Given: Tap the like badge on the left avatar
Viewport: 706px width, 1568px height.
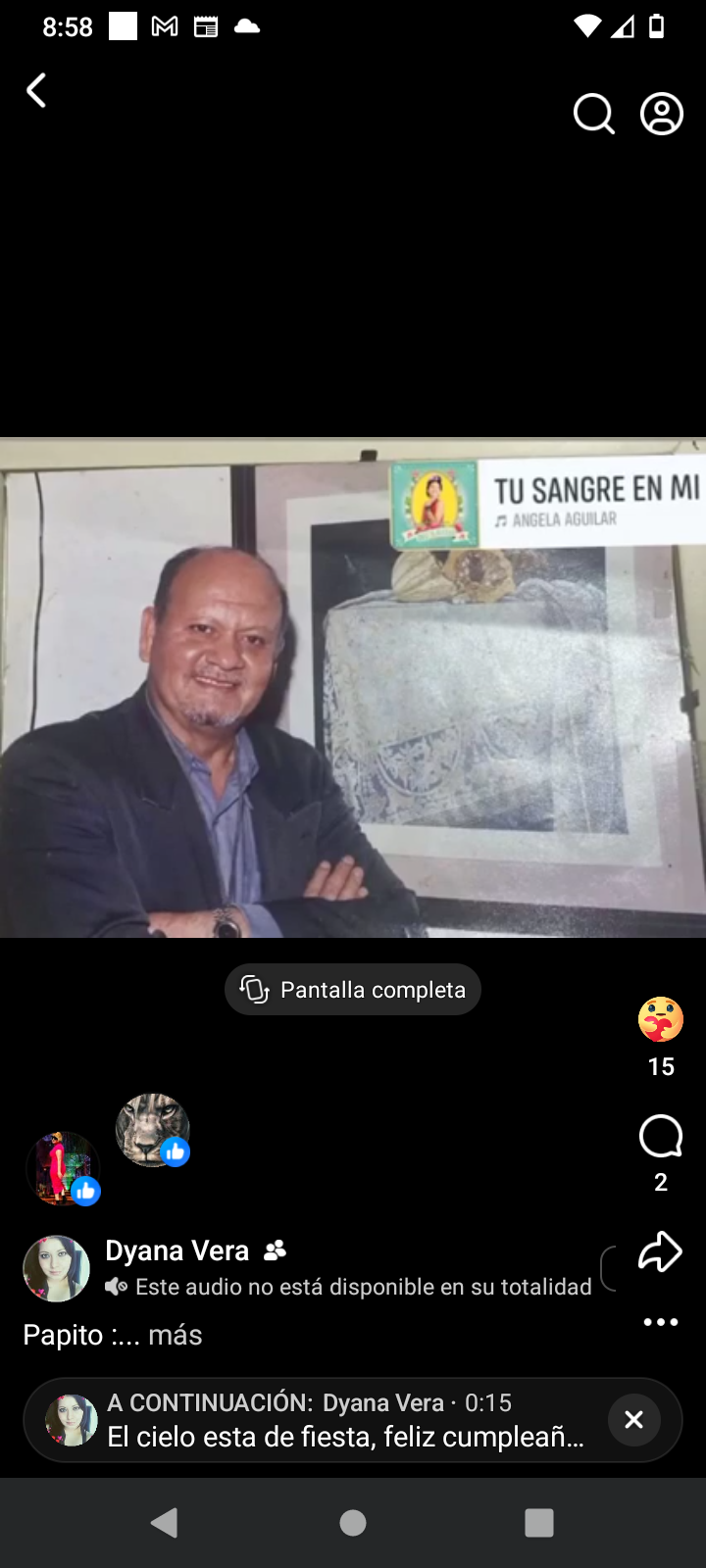Looking at the screenshot, I should coord(84,1192).
